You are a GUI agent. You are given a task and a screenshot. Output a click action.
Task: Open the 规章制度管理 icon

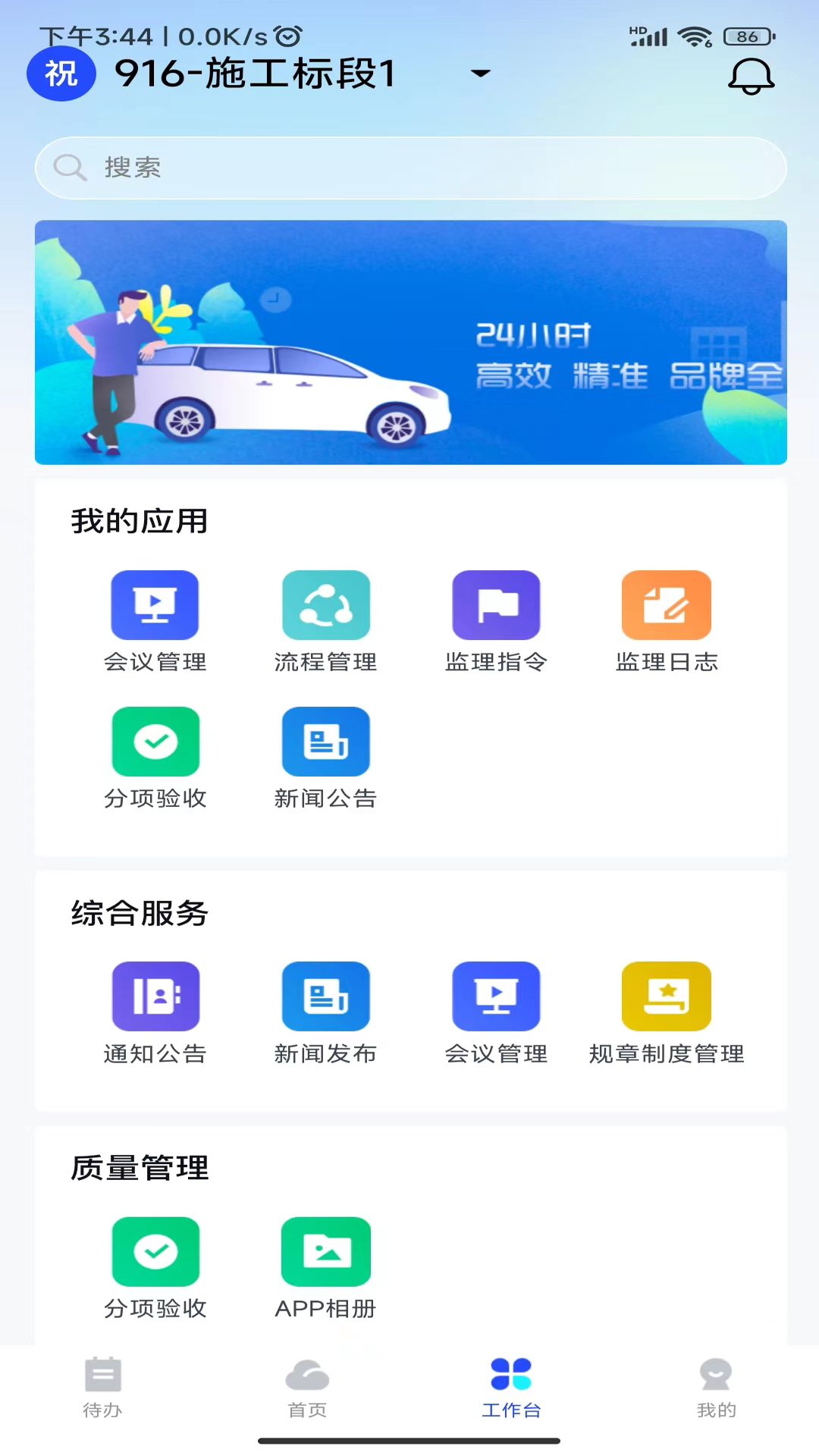(667, 996)
